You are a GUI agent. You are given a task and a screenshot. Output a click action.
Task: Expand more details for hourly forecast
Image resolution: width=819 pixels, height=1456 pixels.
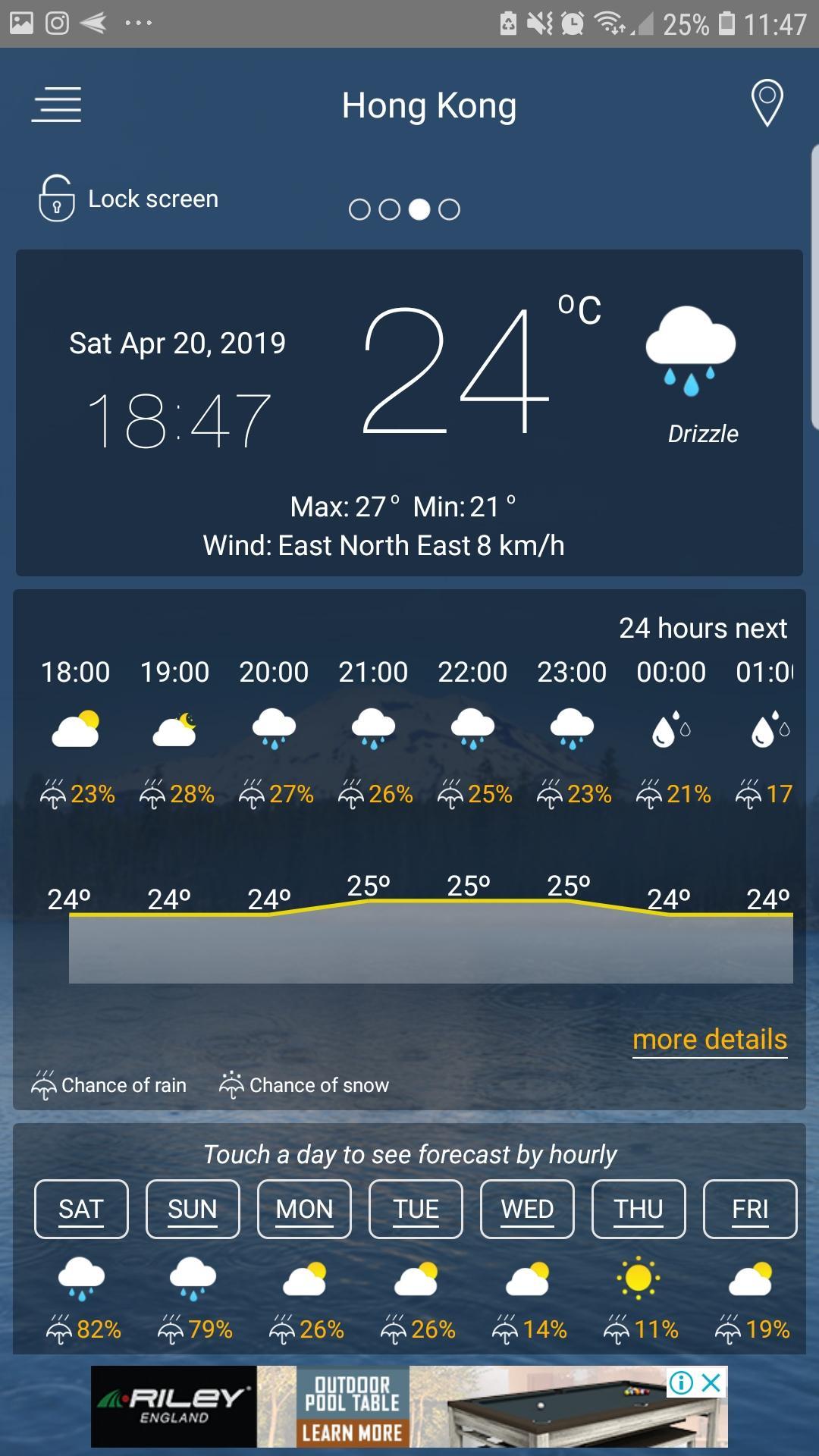709,1039
